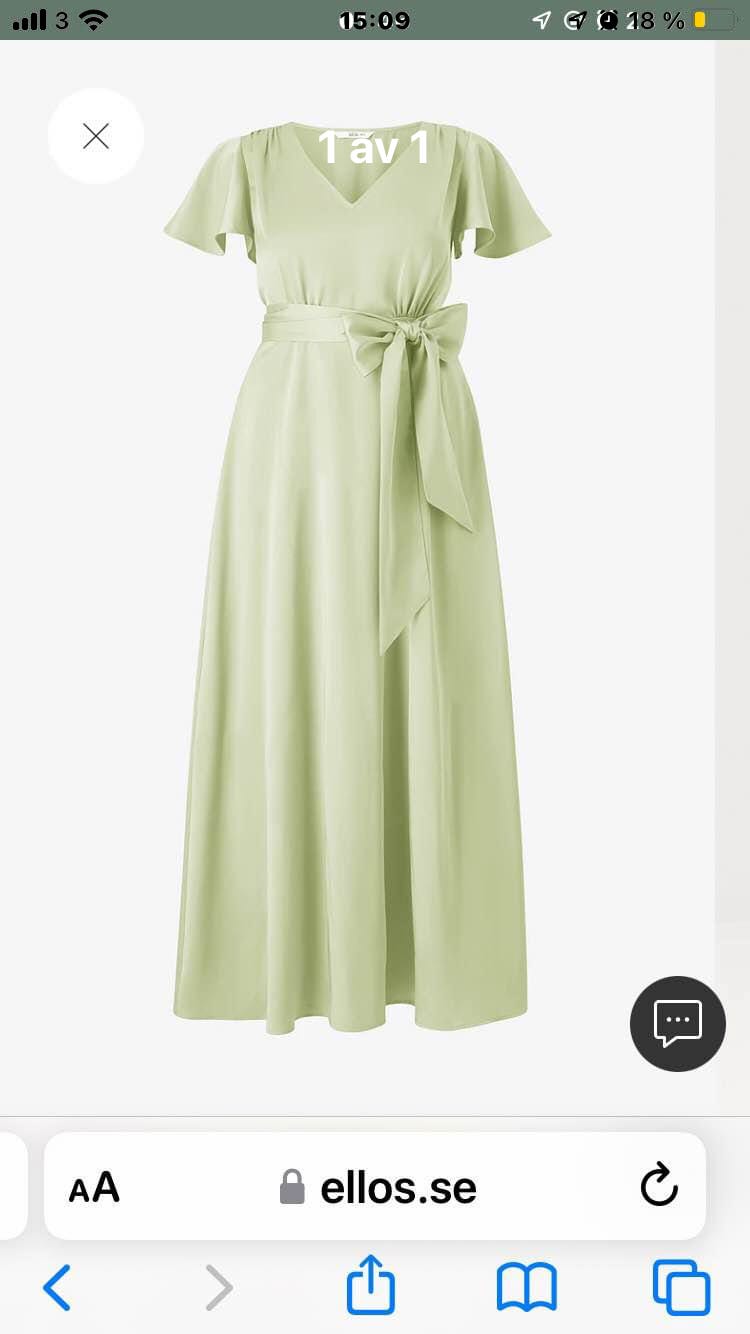This screenshot has height=1334, width=750.
Task: Open Safari bookmarks
Action: [x=527, y=1288]
